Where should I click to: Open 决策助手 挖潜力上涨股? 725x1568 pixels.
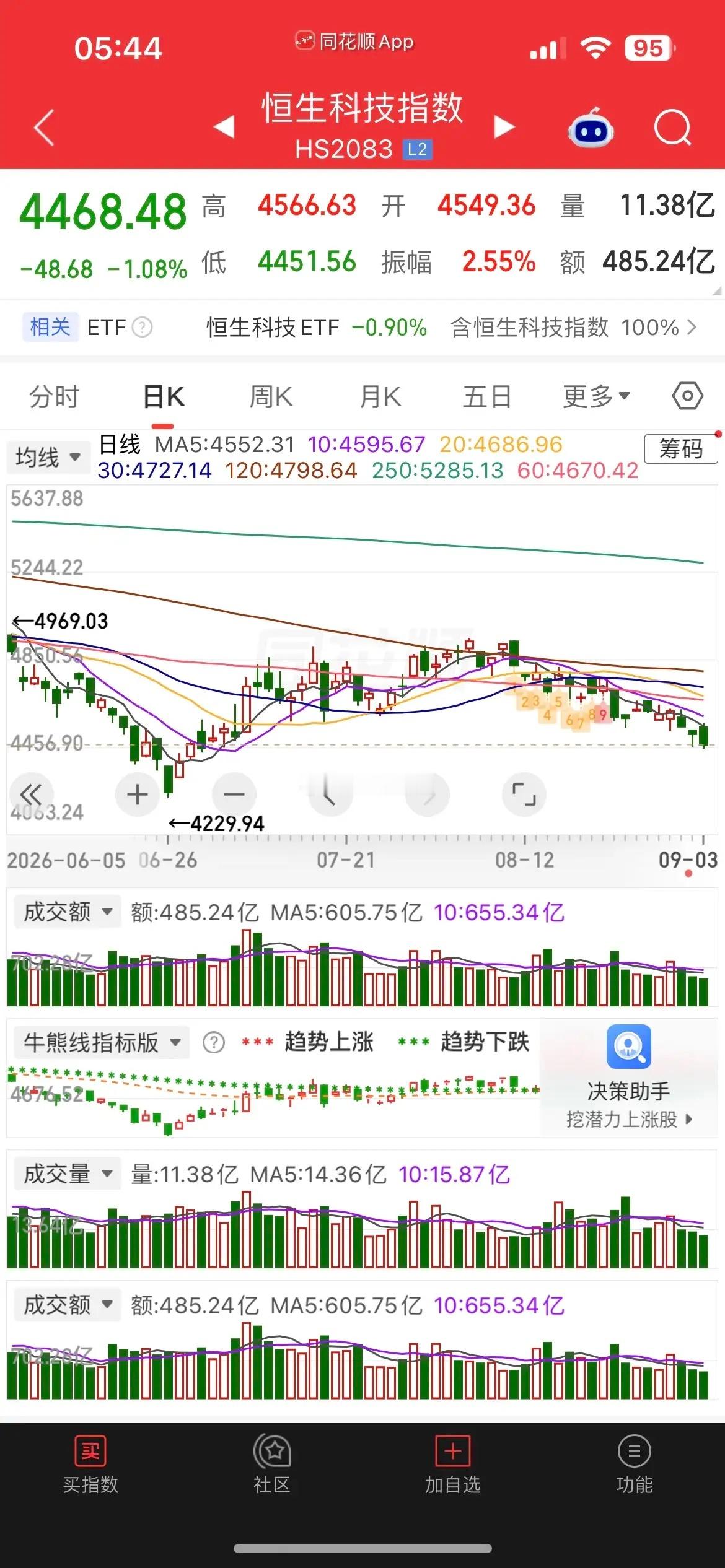click(628, 1078)
